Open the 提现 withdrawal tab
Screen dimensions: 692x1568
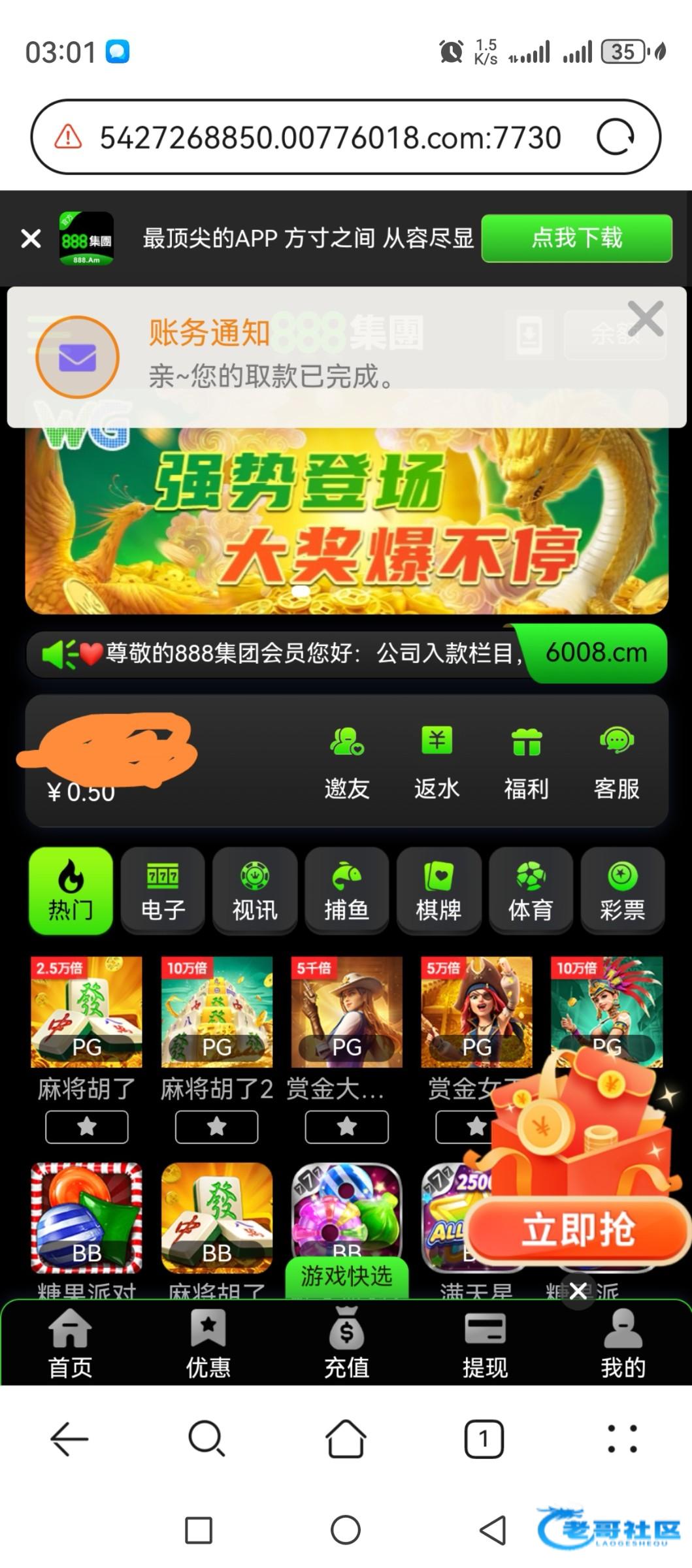click(x=485, y=1343)
